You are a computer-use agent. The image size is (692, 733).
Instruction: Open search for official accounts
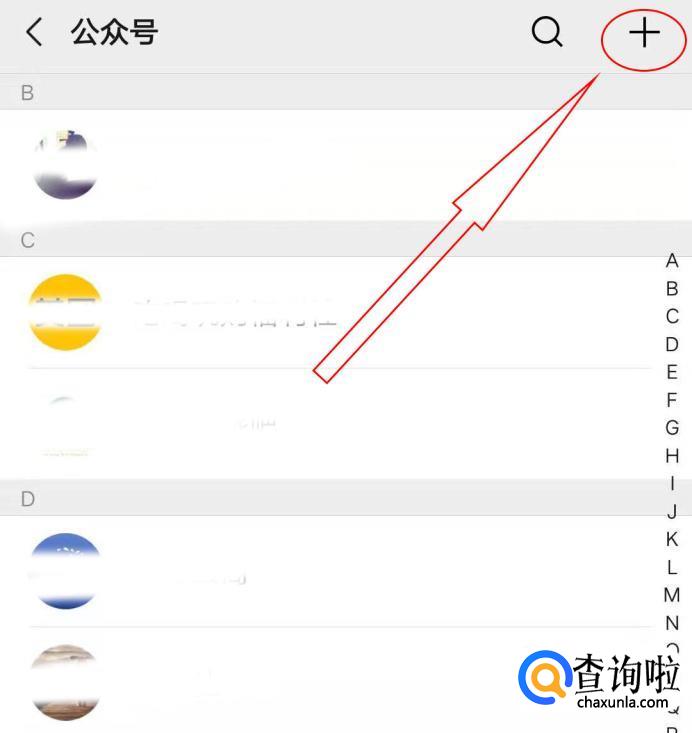click(x=547, y=33)
